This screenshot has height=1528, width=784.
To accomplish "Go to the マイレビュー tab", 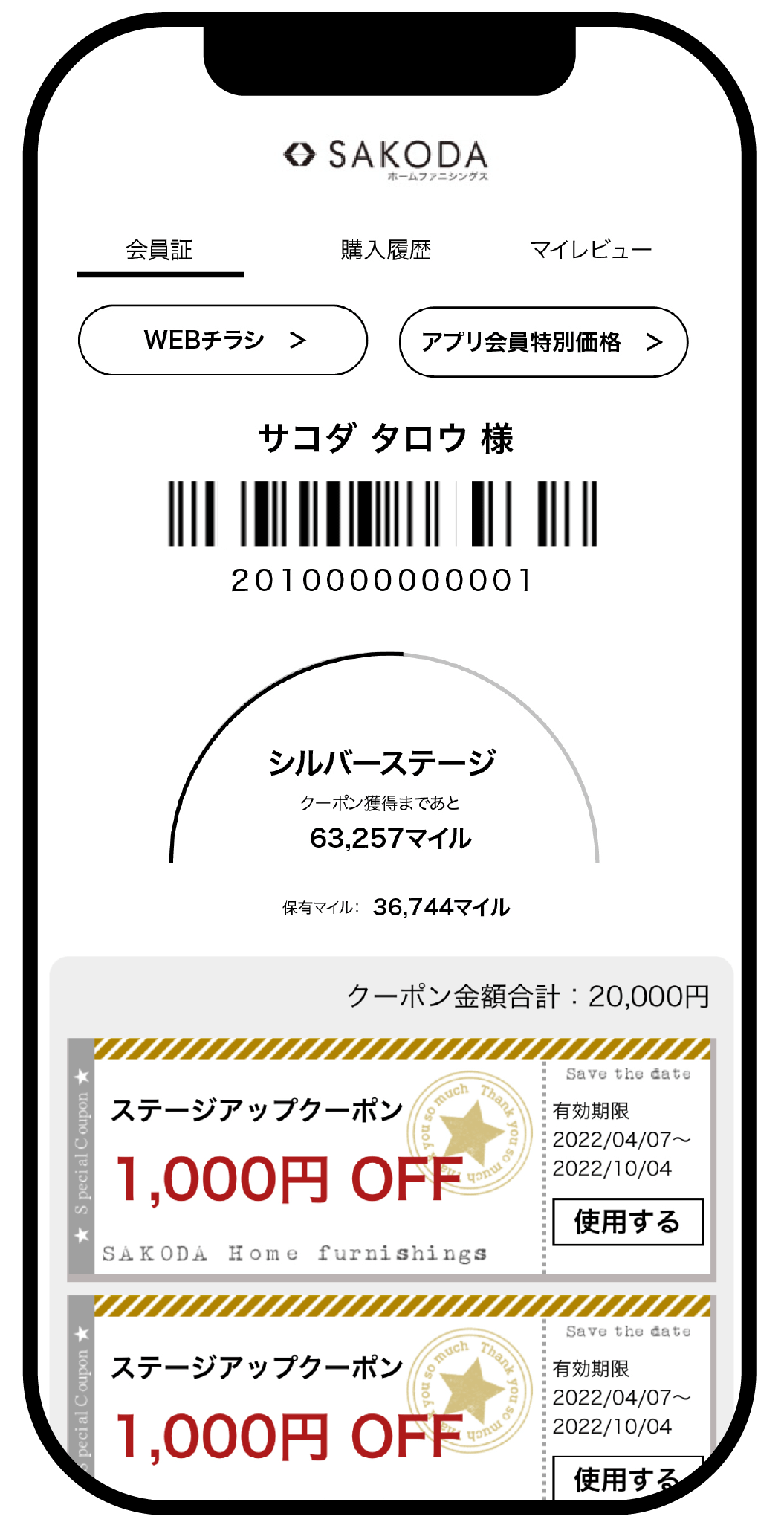I will [591, 251].
